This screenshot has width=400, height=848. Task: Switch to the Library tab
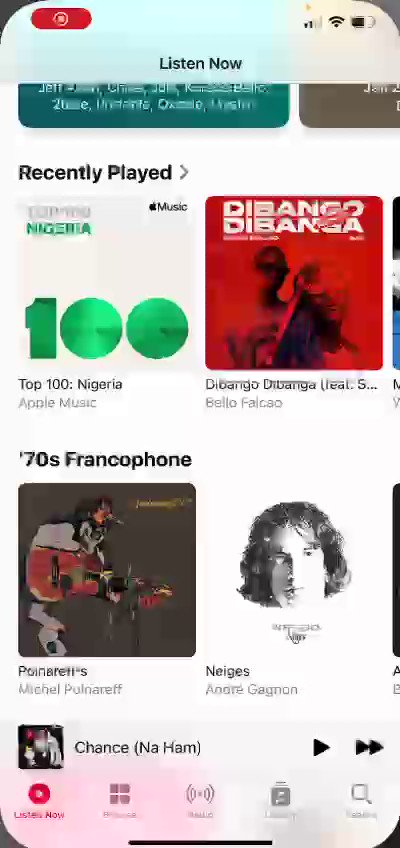pos(279,801)
